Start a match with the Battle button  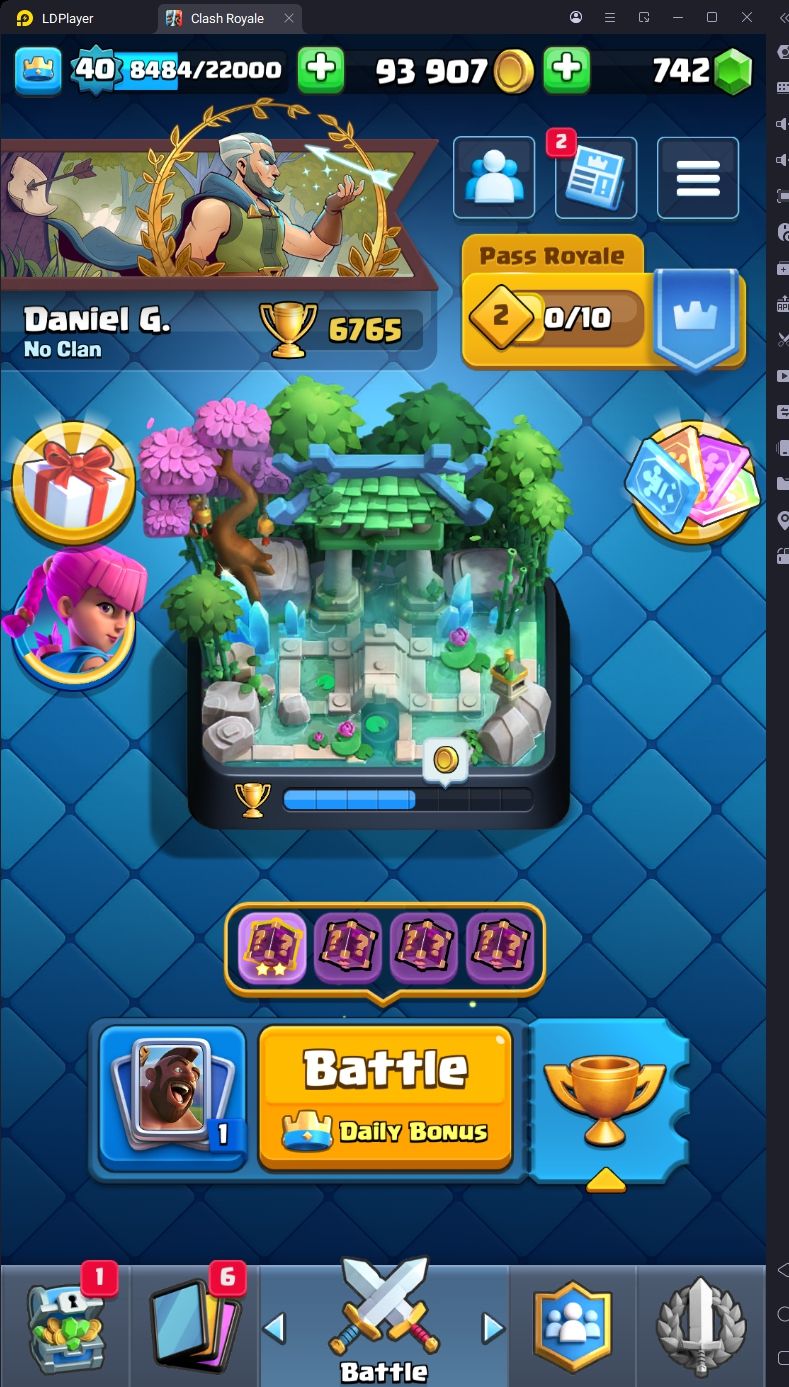(385, 1097)
